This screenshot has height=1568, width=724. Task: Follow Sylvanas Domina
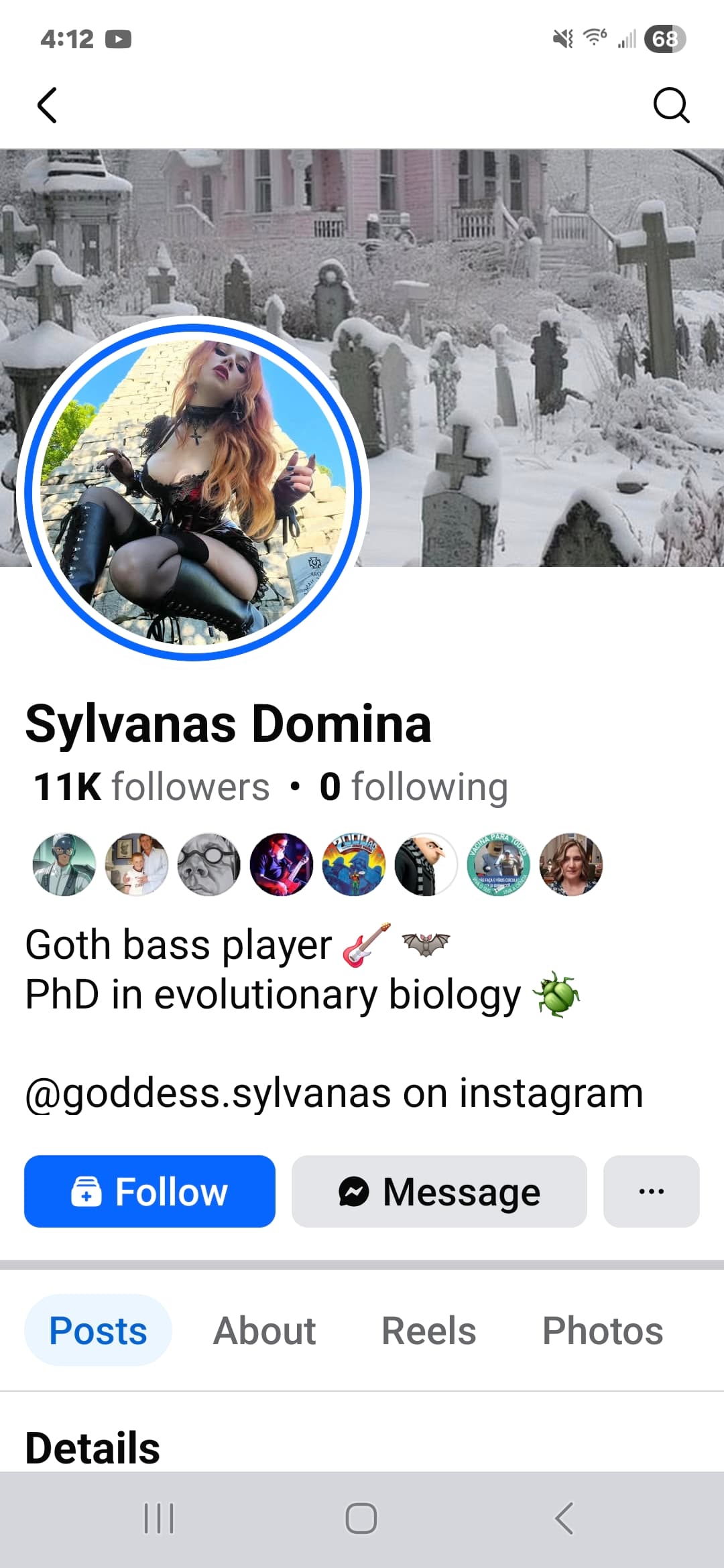click(149, 1191)
